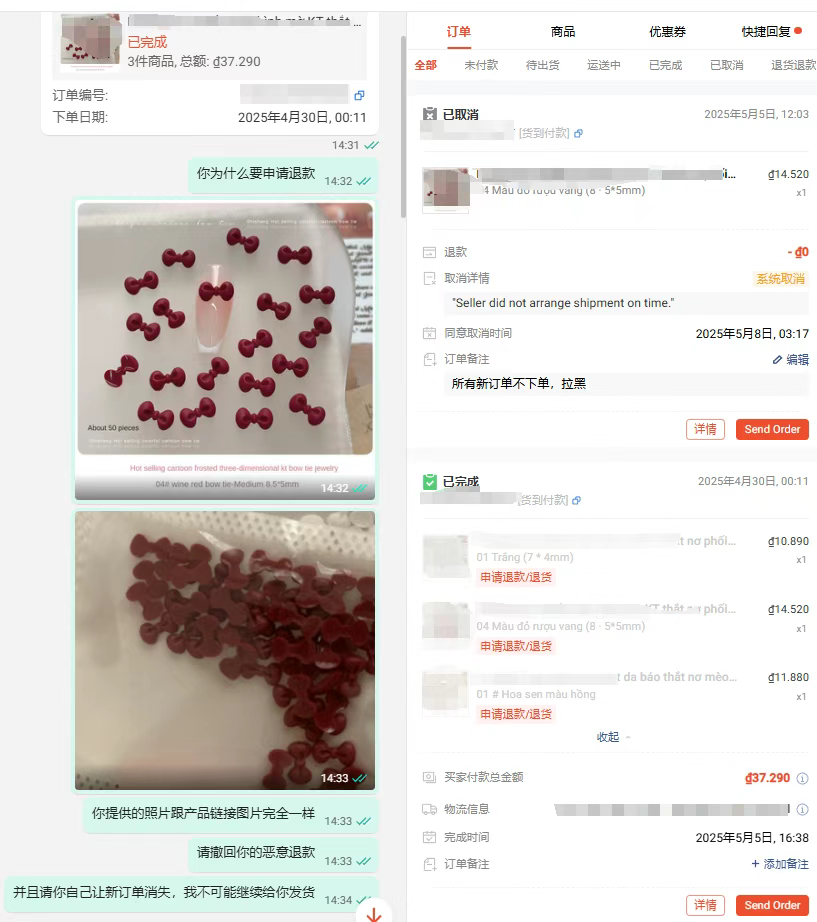The height and width of the screenshot is (922, 817).
Task: Filter orders by 未付款
Action: 481,65
